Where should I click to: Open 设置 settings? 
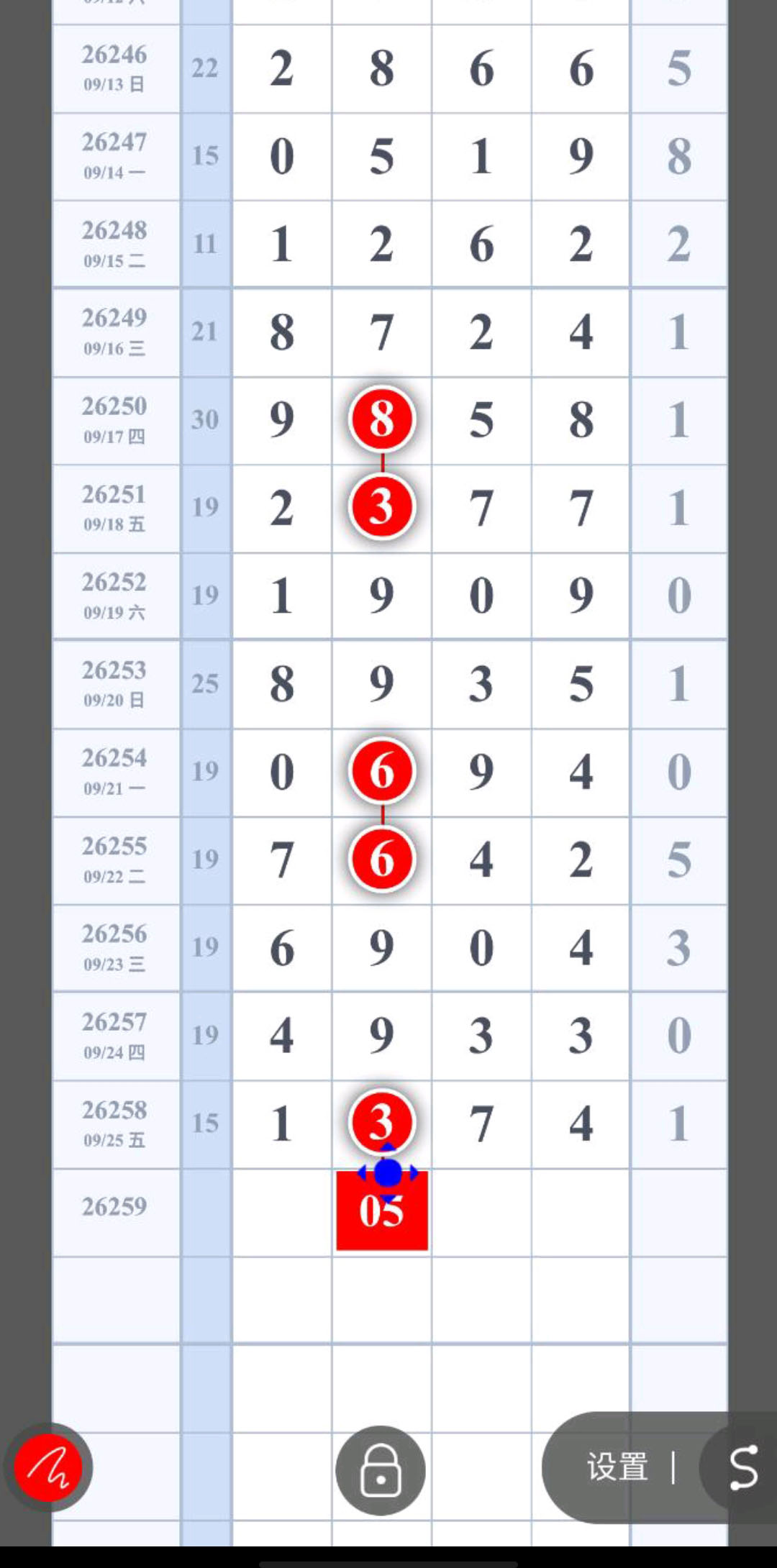coord(617,1467)
